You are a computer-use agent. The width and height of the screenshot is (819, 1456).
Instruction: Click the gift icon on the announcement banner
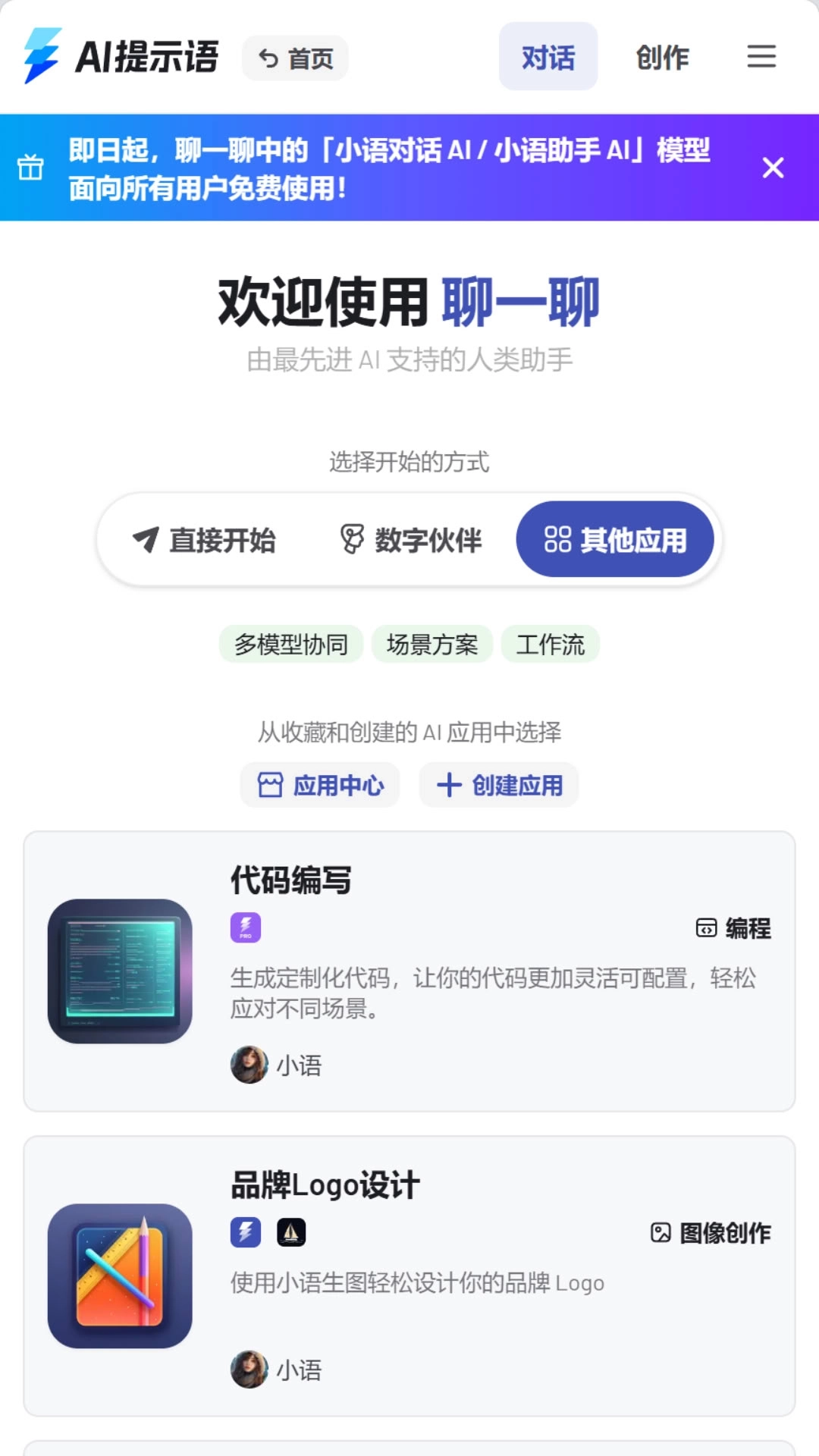(x=30, y=167)
